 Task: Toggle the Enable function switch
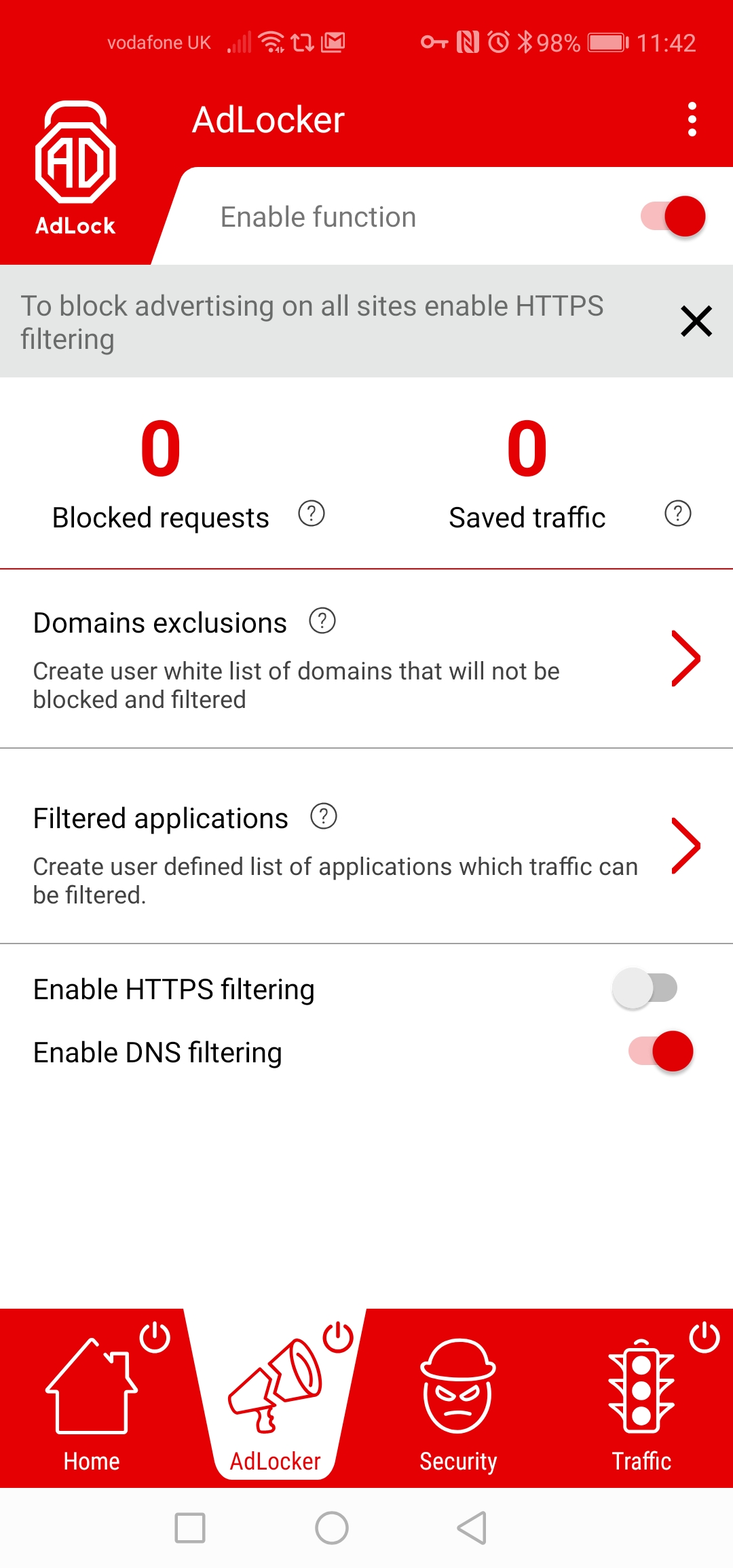(x=673, y=217)
